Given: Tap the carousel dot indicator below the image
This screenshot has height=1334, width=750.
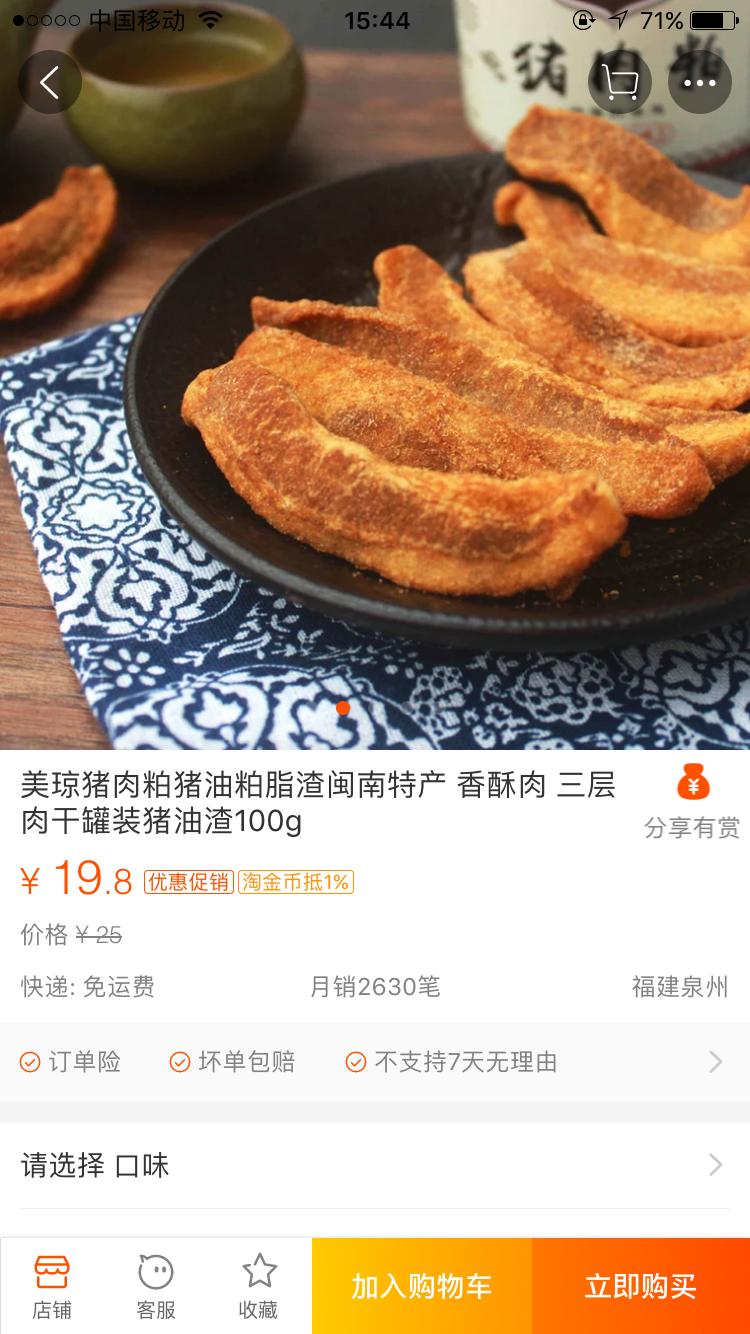Looking at the screenshot, I should [343, 708].
